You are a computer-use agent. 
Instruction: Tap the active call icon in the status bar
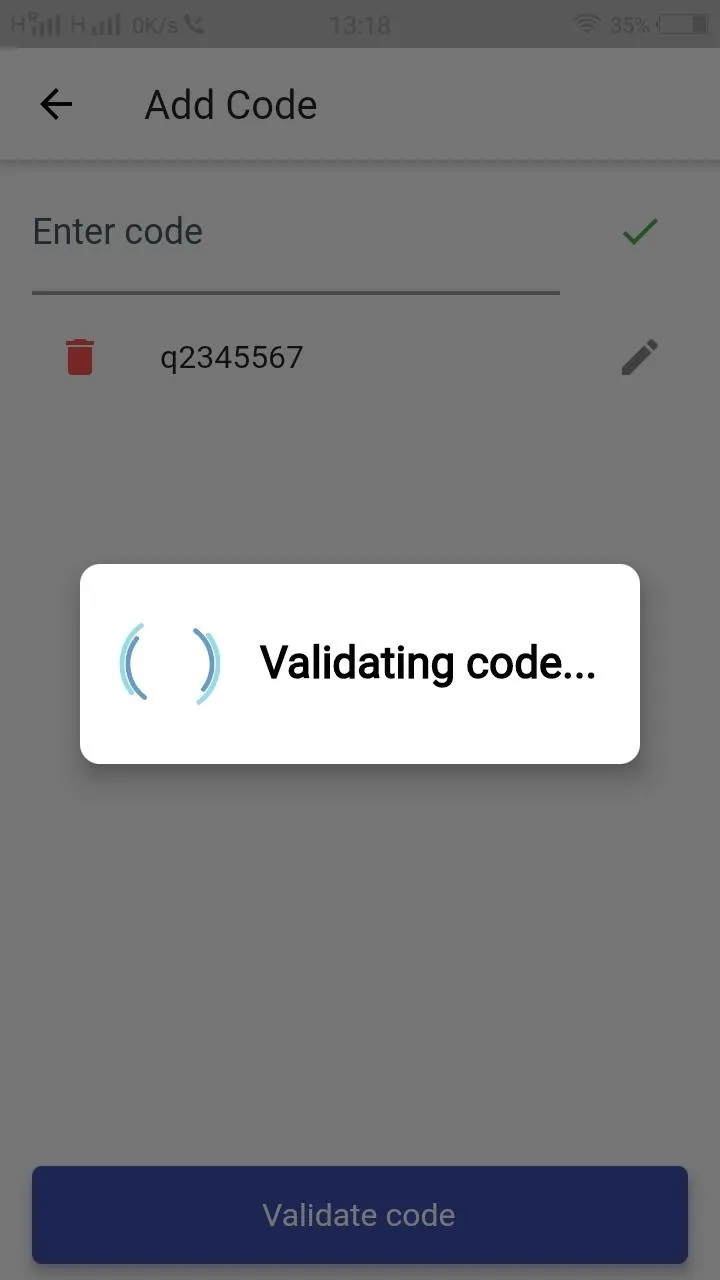[x=194, y=25]
